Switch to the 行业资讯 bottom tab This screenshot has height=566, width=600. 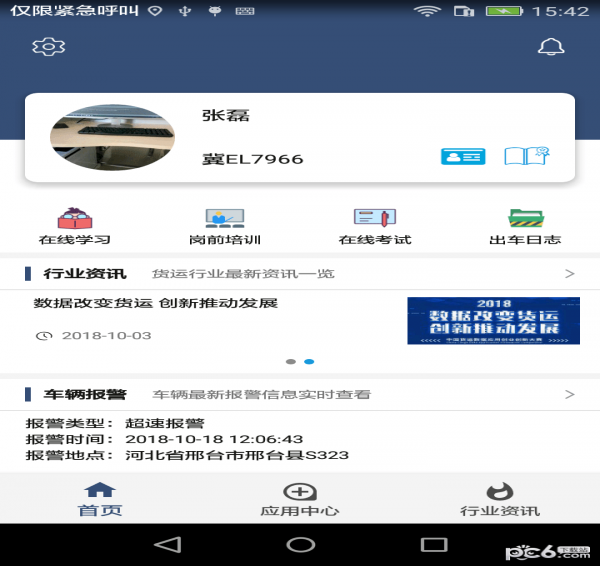click(x=499, y=499)
